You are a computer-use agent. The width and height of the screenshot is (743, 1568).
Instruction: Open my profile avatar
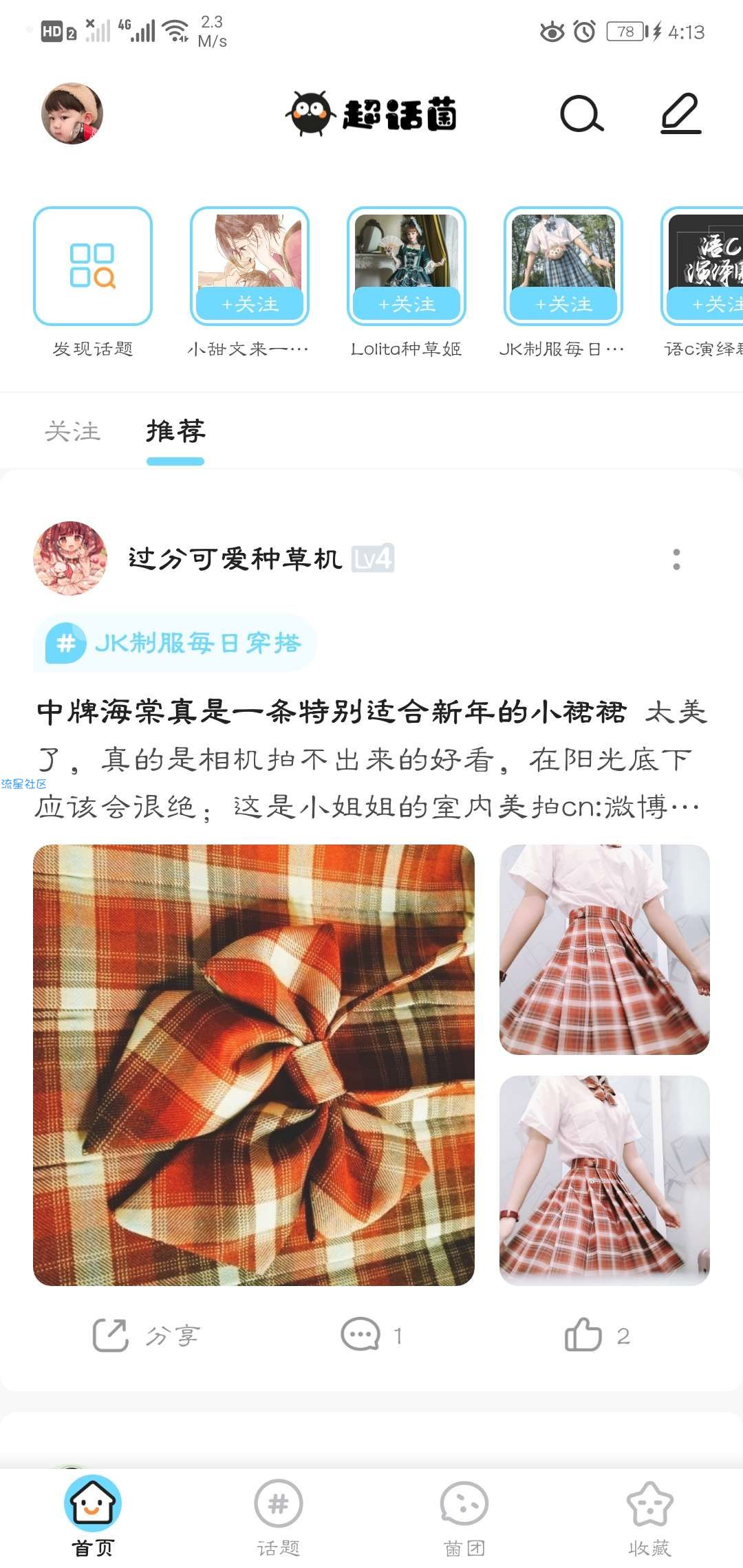tap(72, 113)
